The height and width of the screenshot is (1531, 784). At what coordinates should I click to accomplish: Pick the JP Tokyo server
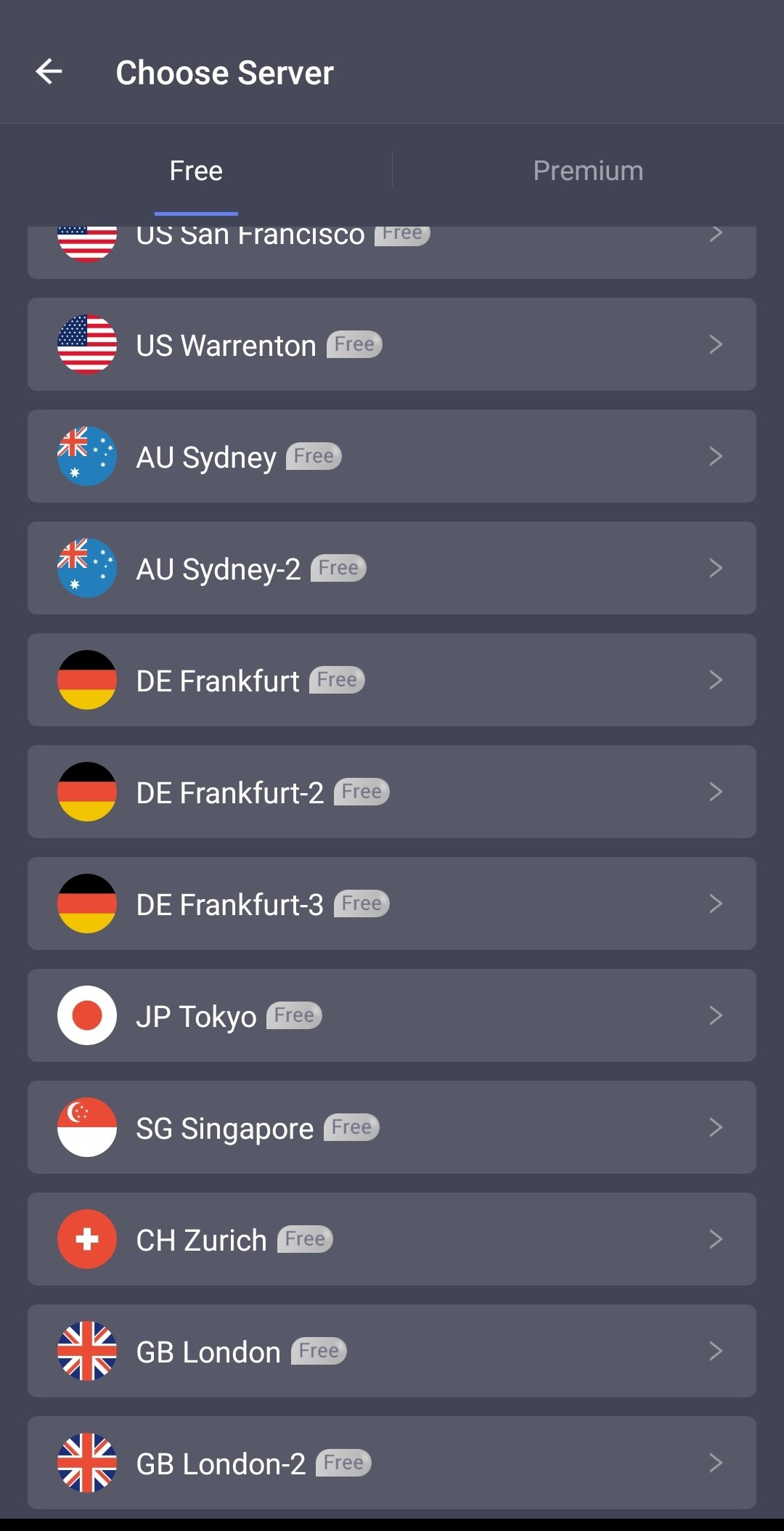click(x=392, y=1015)
